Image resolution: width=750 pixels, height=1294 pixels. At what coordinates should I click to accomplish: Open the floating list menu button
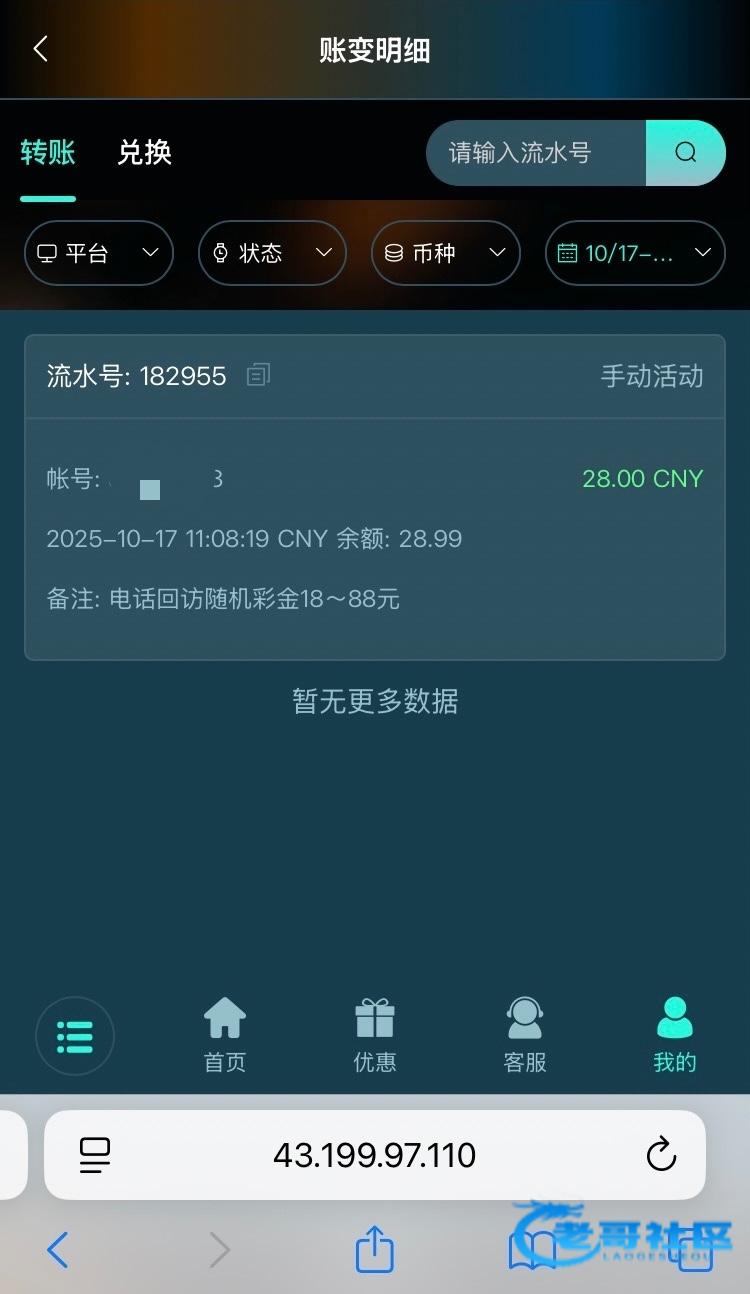[x=75, y=1036]
